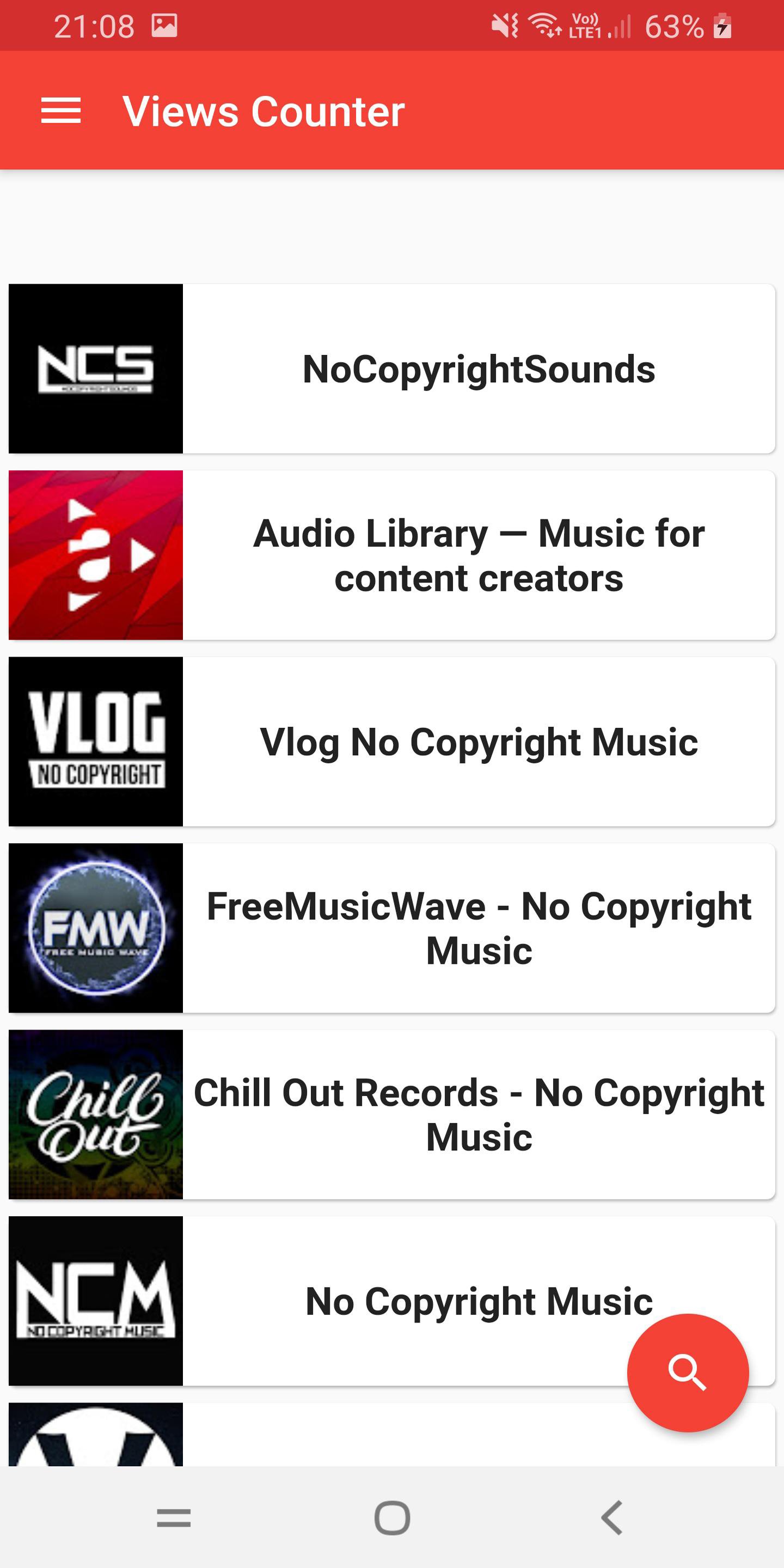
Task: Open the No Copyright Music channel row
Action: pyautogui.click(x=426, y=1301)
